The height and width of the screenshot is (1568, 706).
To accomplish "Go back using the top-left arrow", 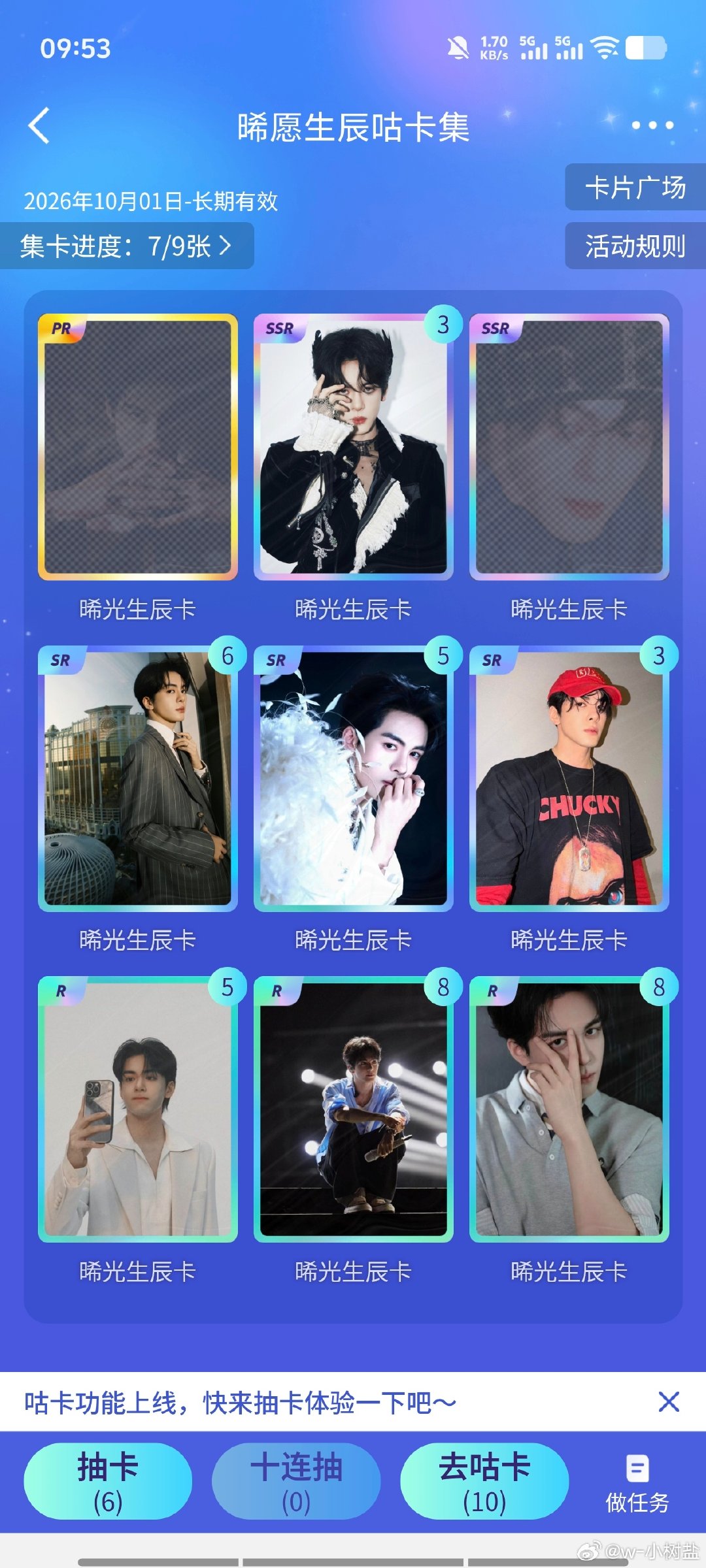I will [39, 125].
